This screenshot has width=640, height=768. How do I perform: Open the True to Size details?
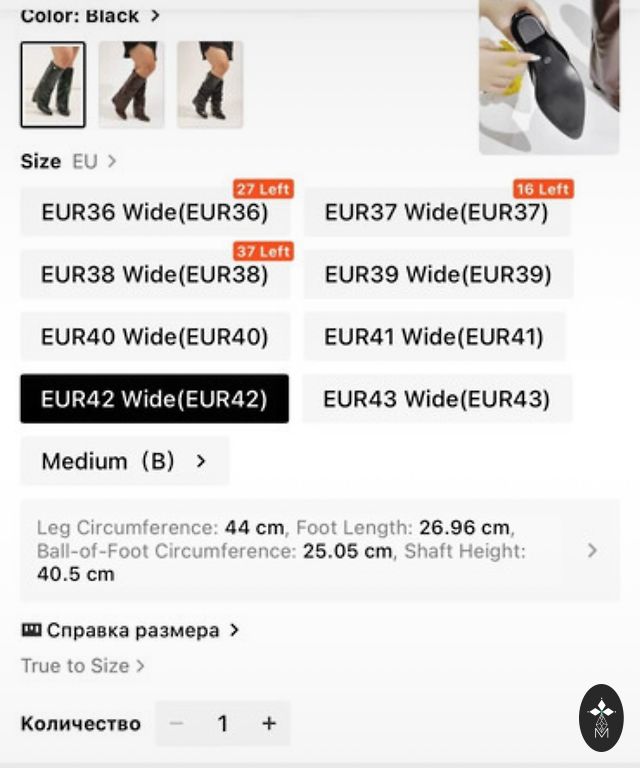point(82,665)
